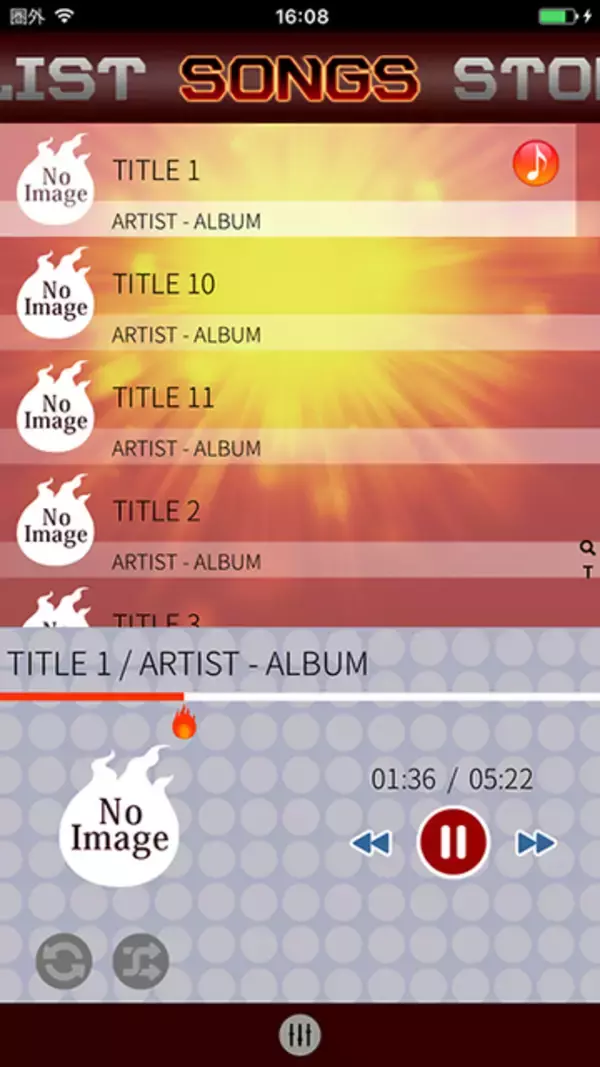
Task: Toggle shuffle mode
Action: pos(141,962)
